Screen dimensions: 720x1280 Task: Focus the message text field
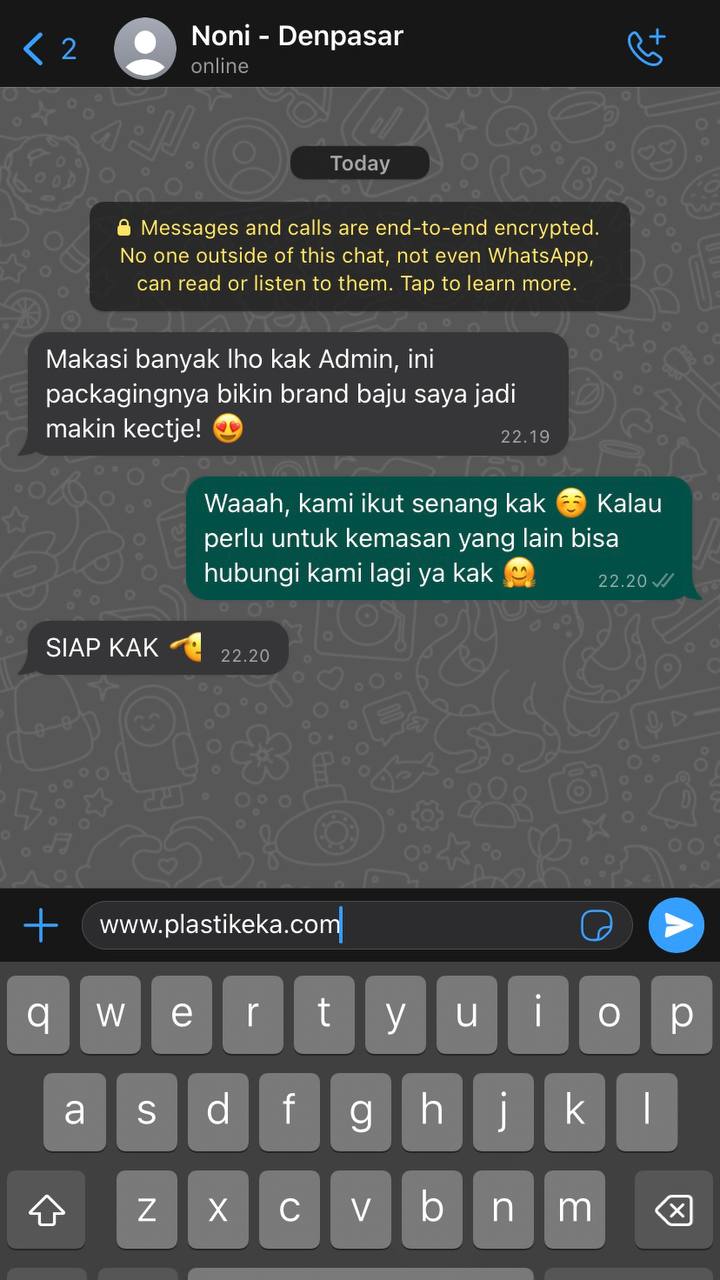330,925
